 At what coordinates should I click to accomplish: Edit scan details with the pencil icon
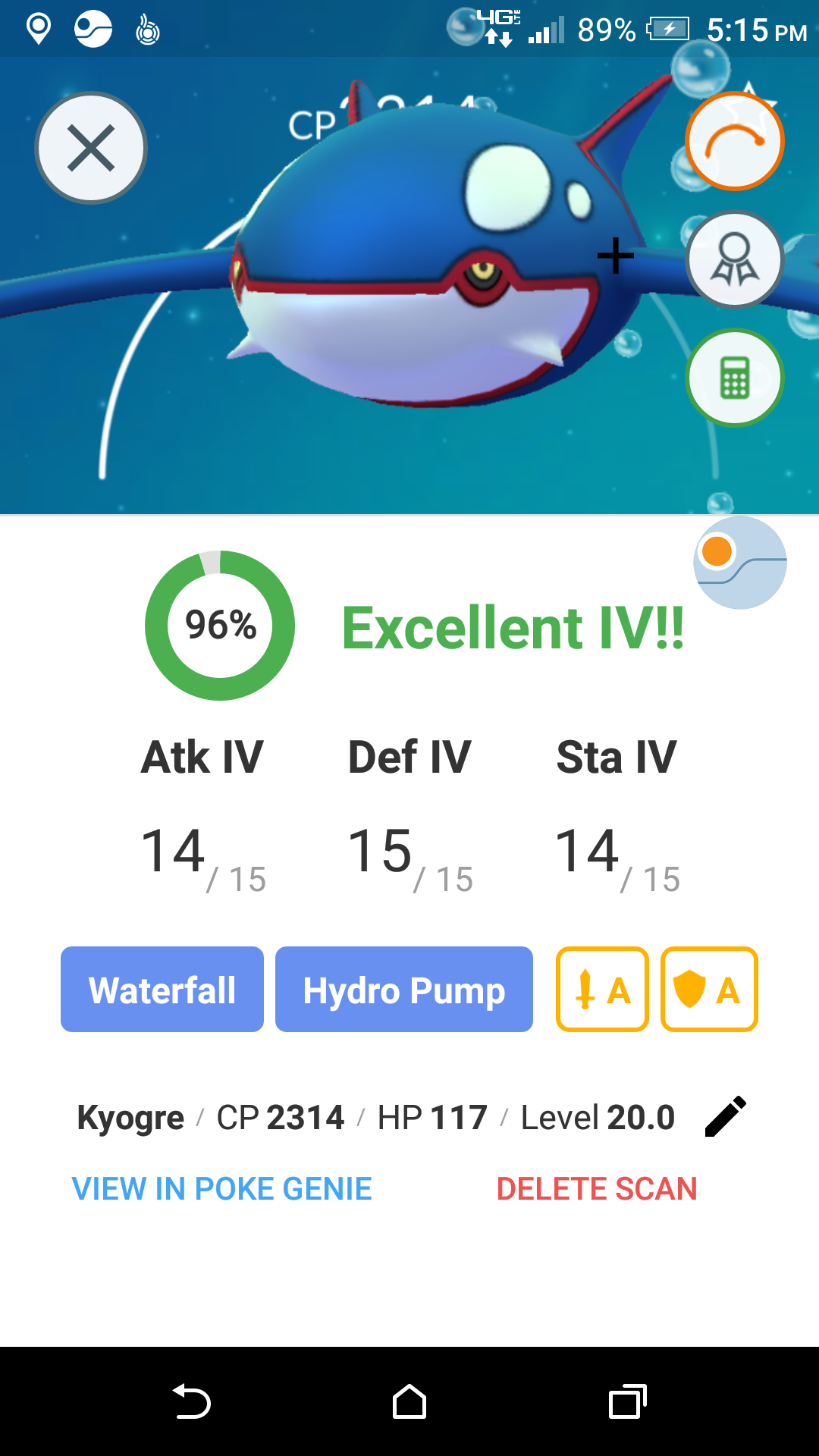pyautogui.click(x=726, y=1116)
